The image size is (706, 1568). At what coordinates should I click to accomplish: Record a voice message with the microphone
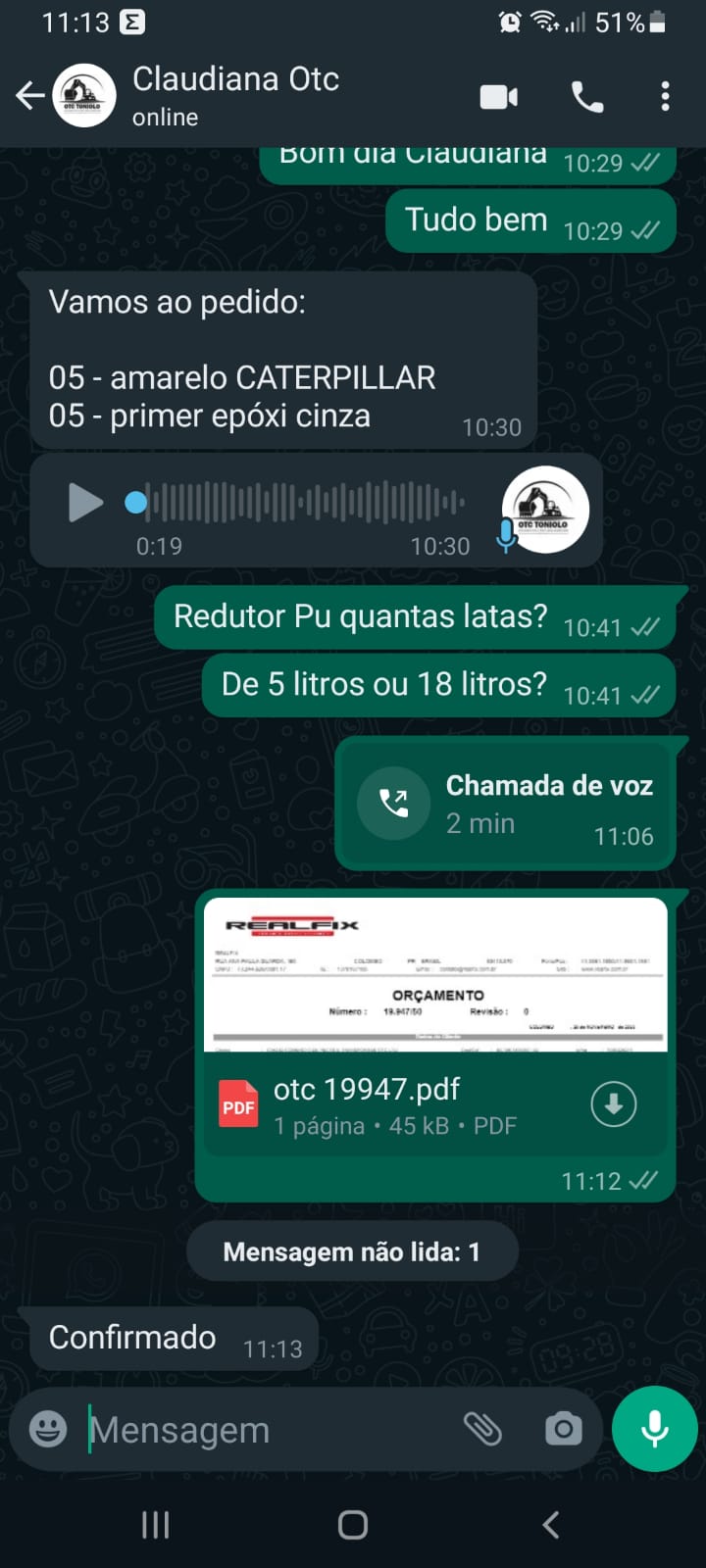(654, 1429)
